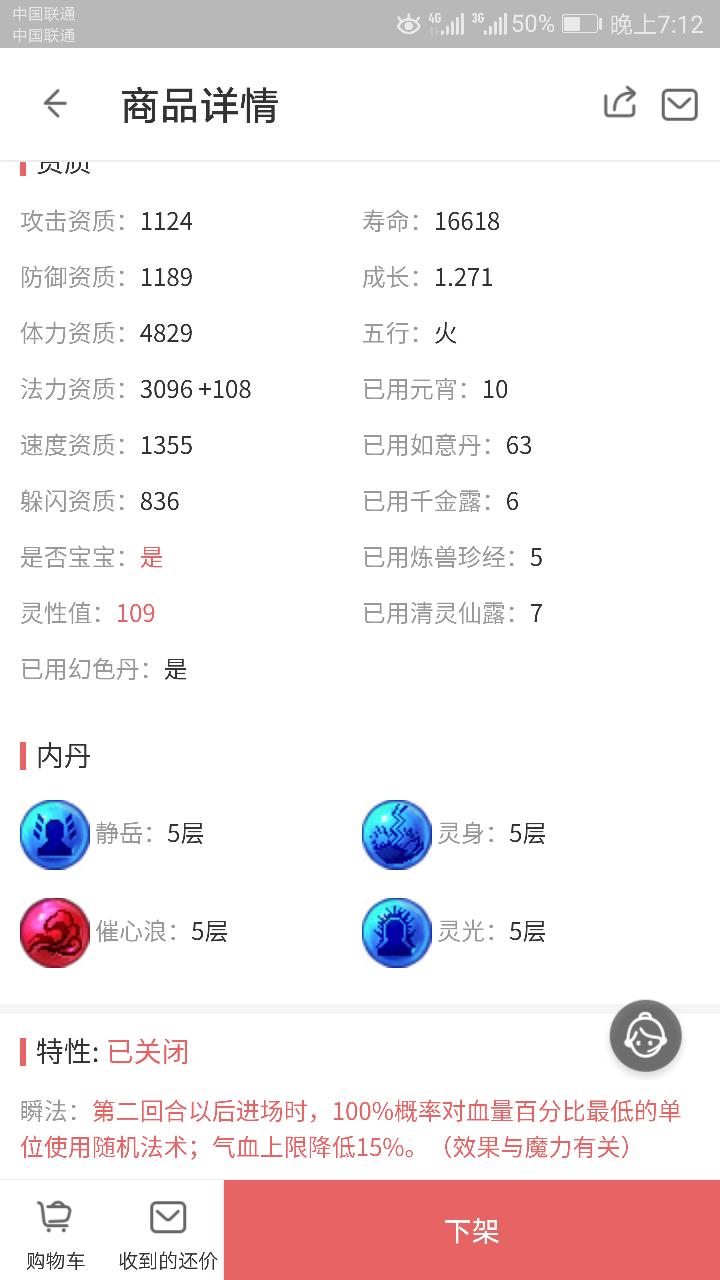View the 灵光 inner pill icon

tap(397, 932)
